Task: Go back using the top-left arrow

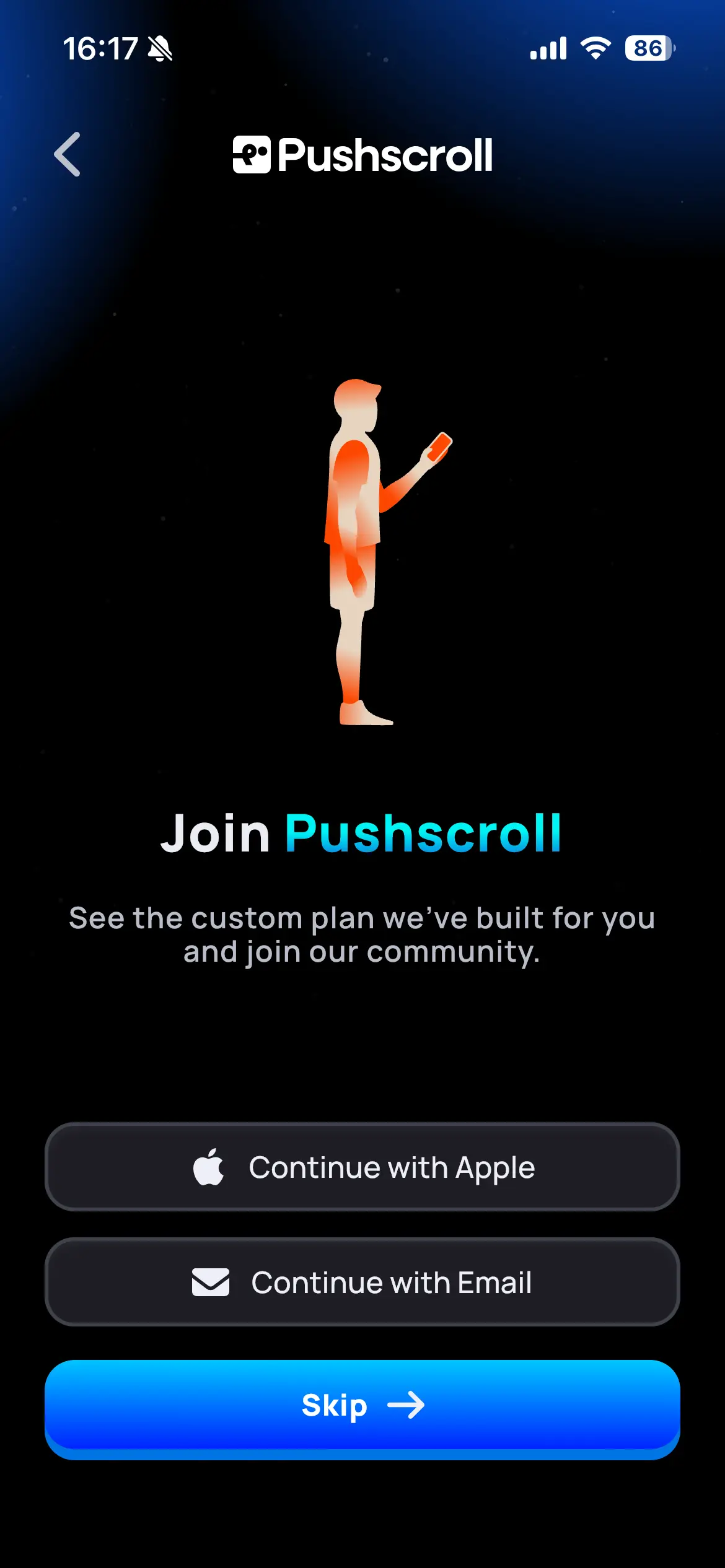Action: pos(68,155)
